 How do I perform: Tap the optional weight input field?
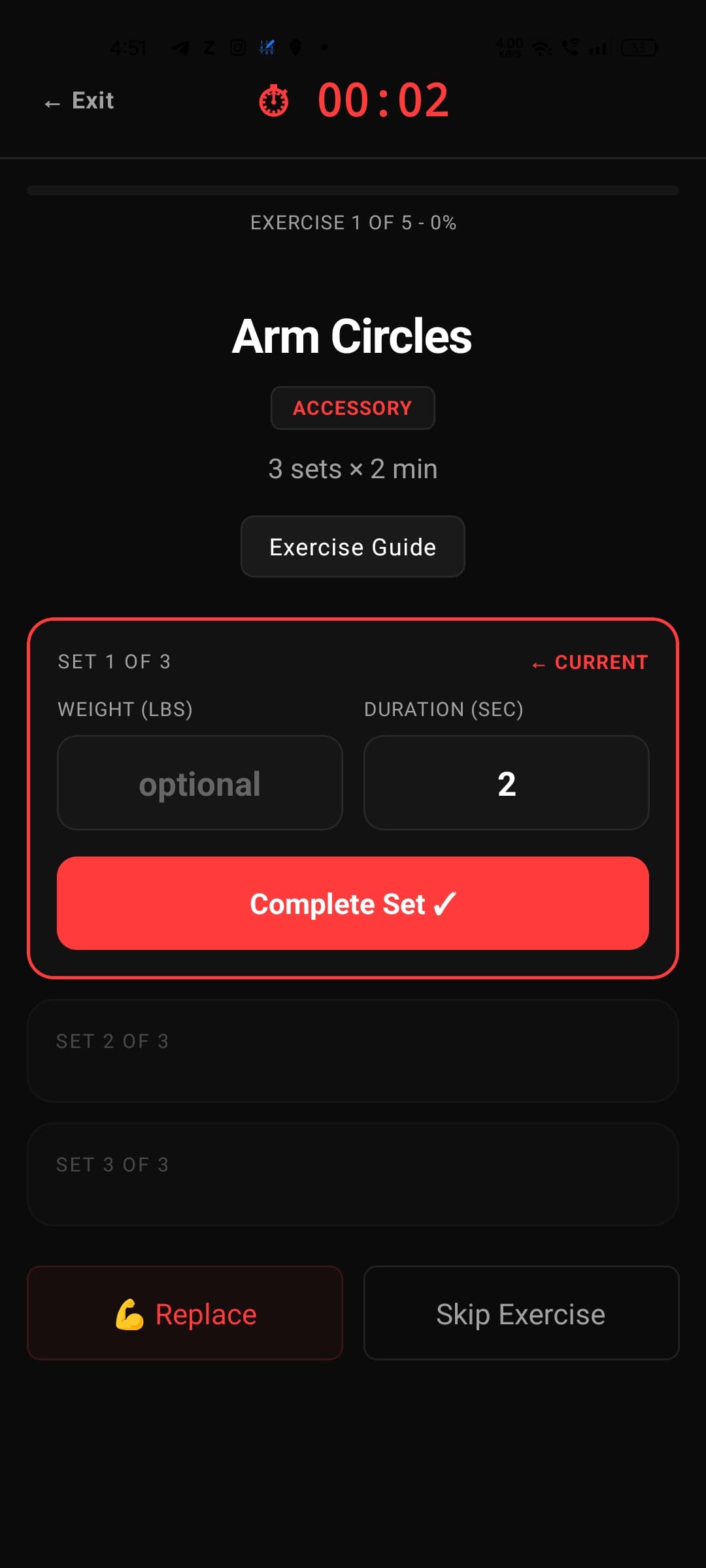pyautogui.click(x=199, y=783)
